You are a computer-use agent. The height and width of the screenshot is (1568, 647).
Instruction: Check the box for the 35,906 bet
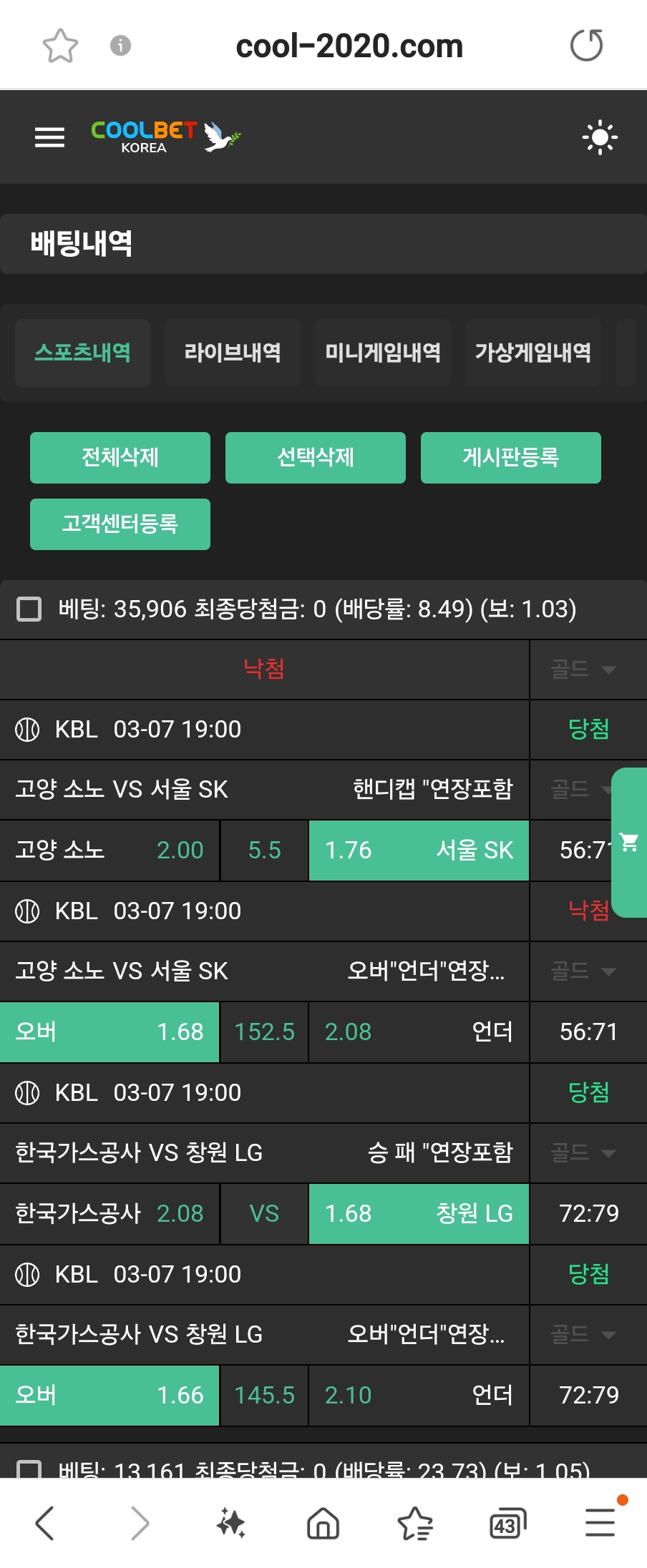(x=29, y=609)
